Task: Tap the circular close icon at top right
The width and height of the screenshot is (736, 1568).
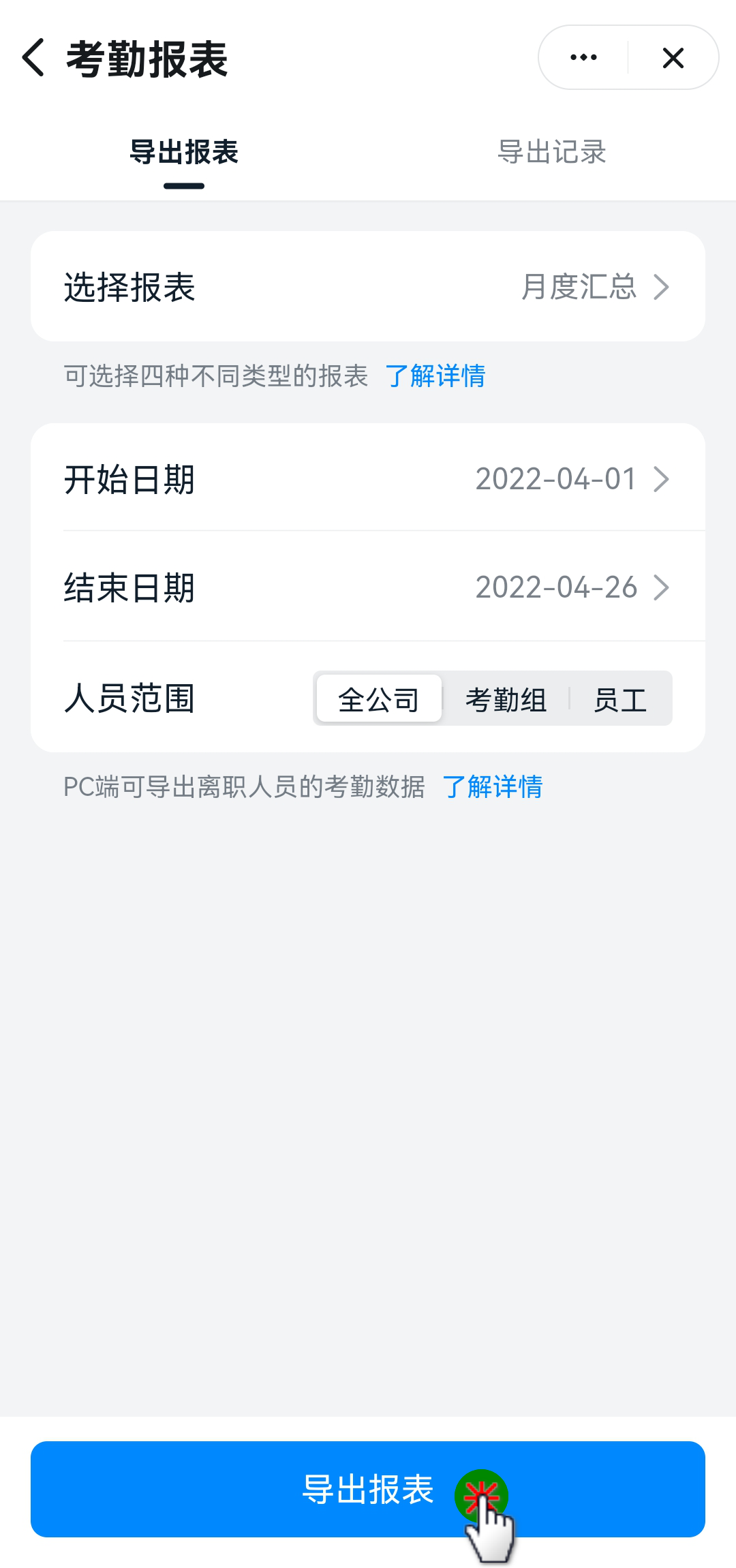Action: point(672,57)
